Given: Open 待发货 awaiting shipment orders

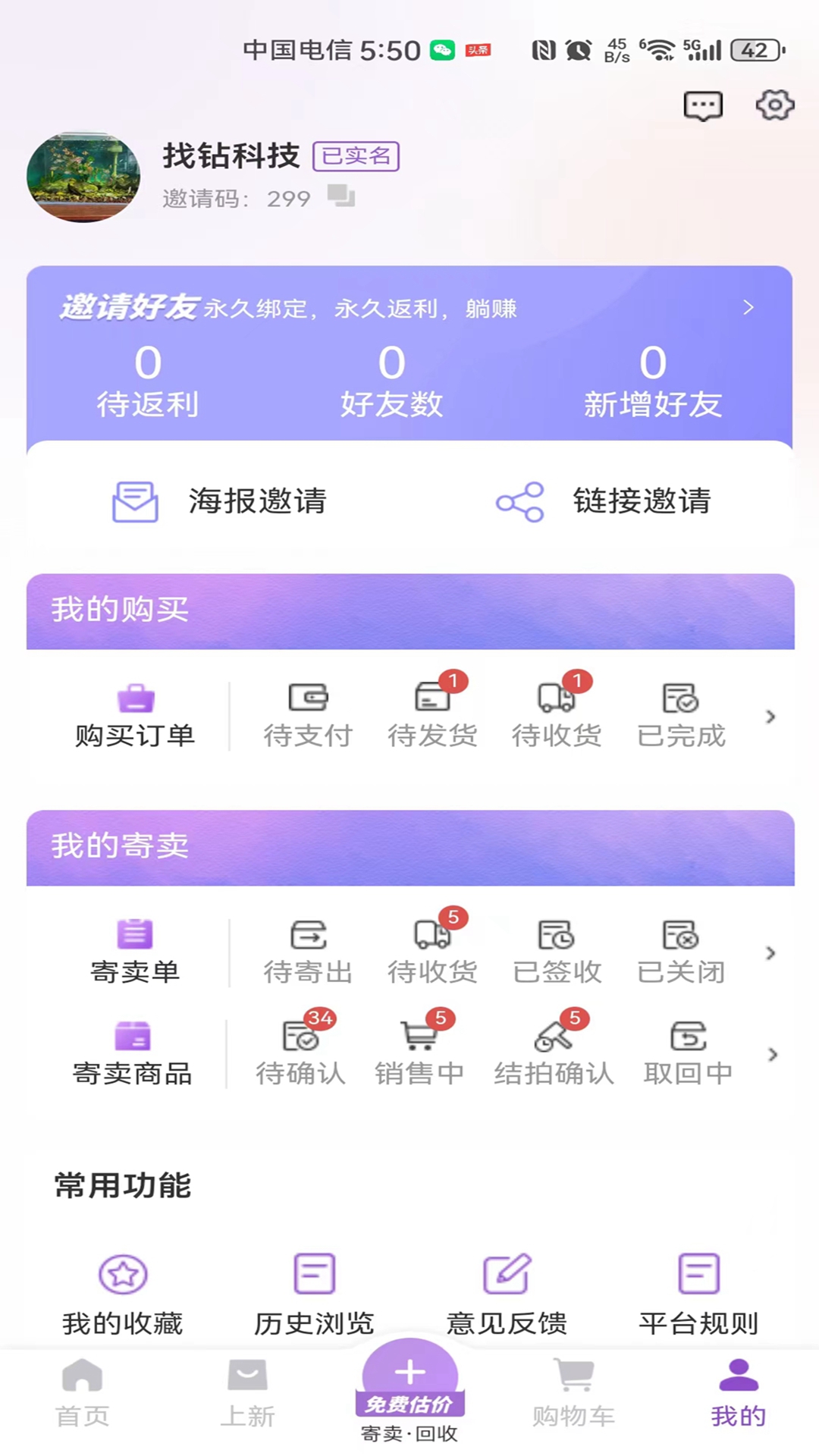Looking at the screenshot, I should [432, 713].
